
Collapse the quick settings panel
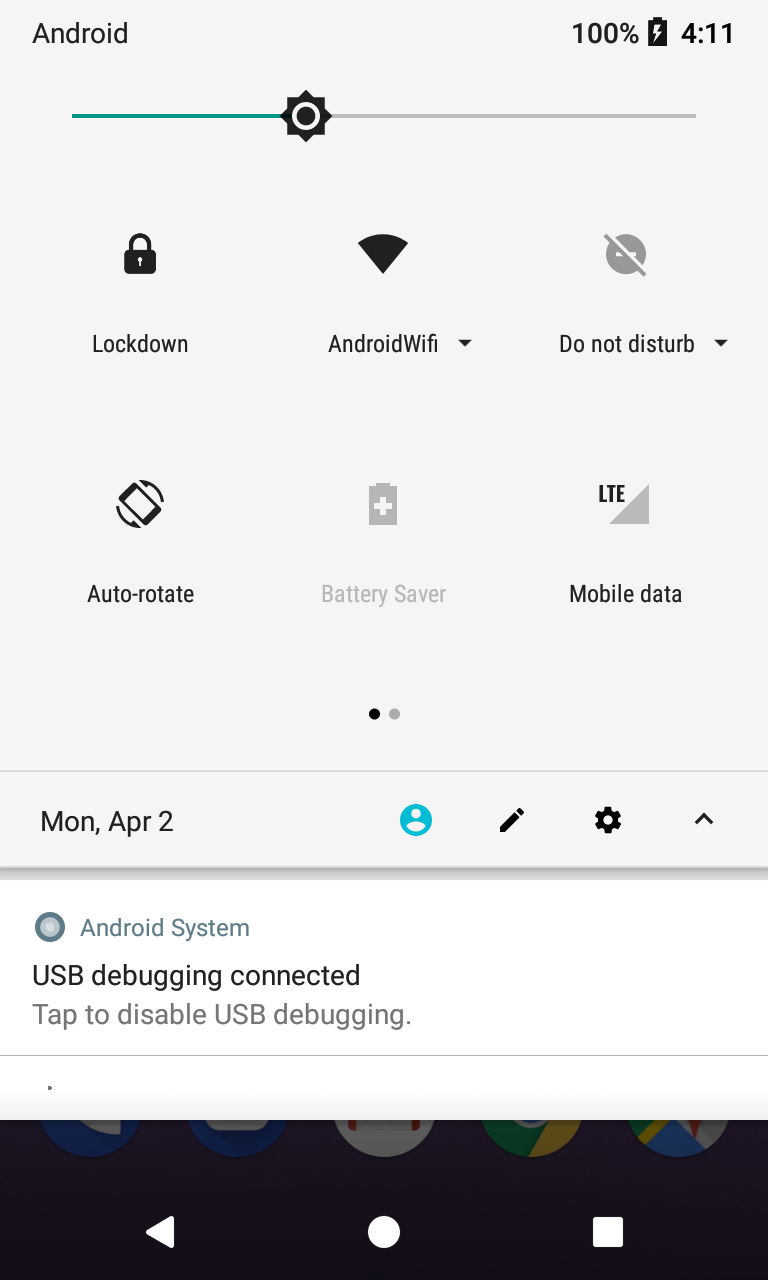click(704, 821)
